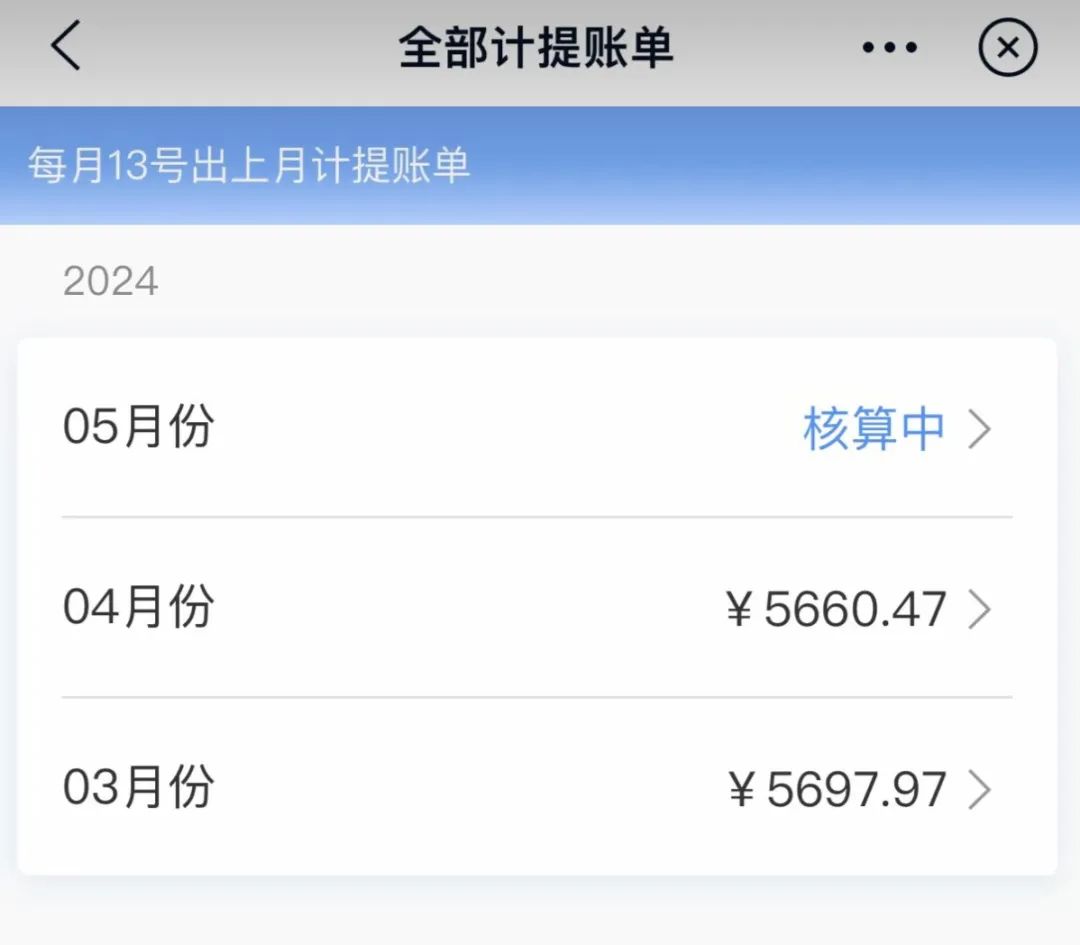
Task: Open the 05月份 bill being calculated
Action: pyautogui.click(x=537, y=429)
